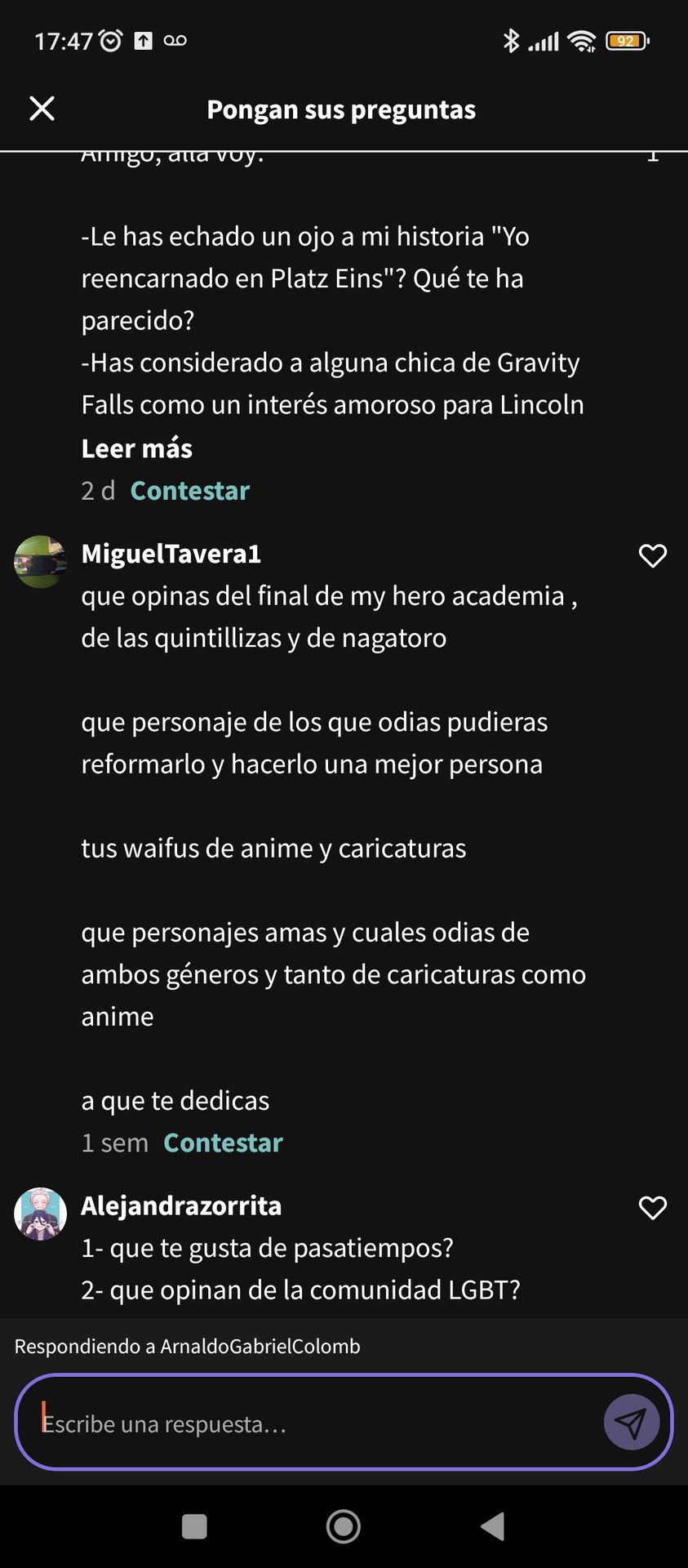Open Alejandrazorrita's avatar
This screenshot has height=1568, width=688.
[x=40, y=1214]
